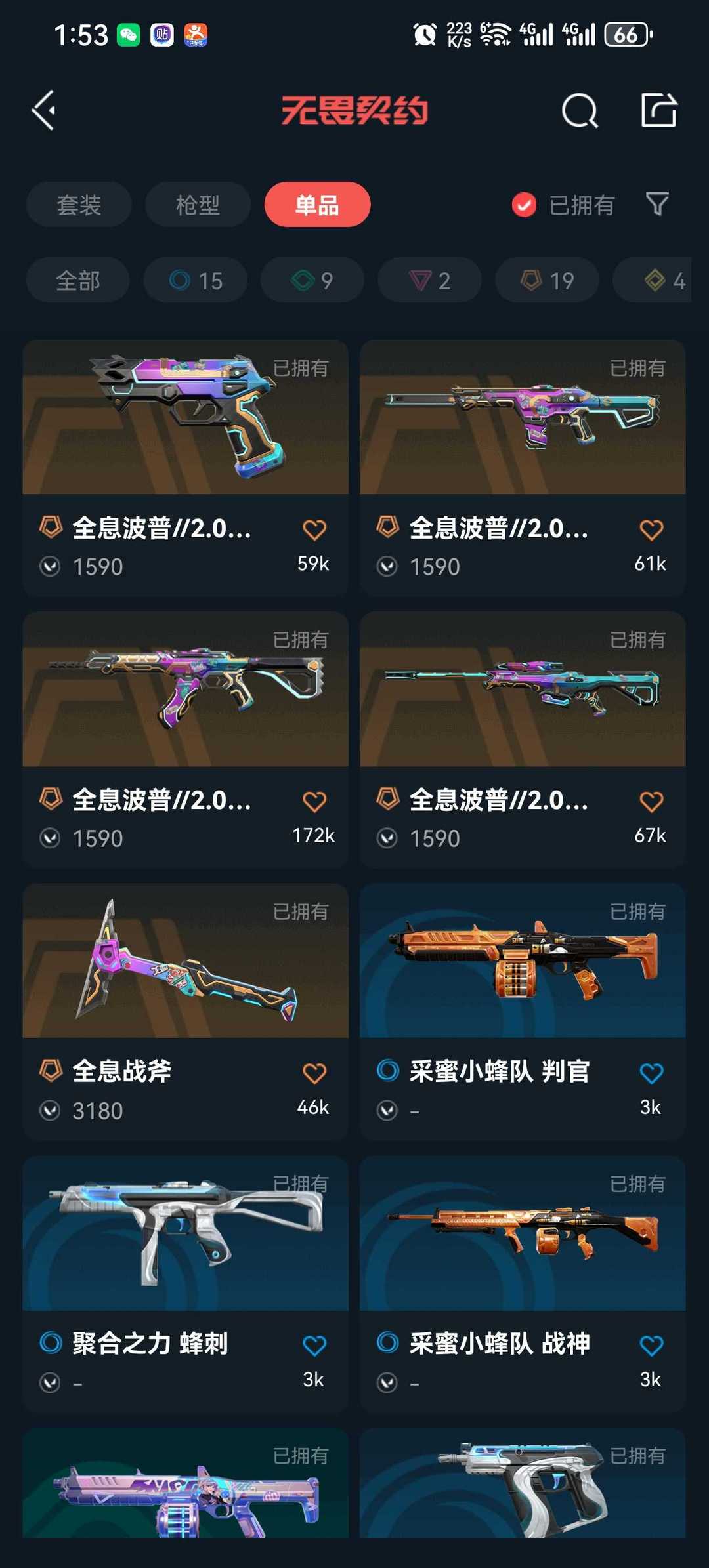Like the 全息战斧 skin

pos(314,1073)
